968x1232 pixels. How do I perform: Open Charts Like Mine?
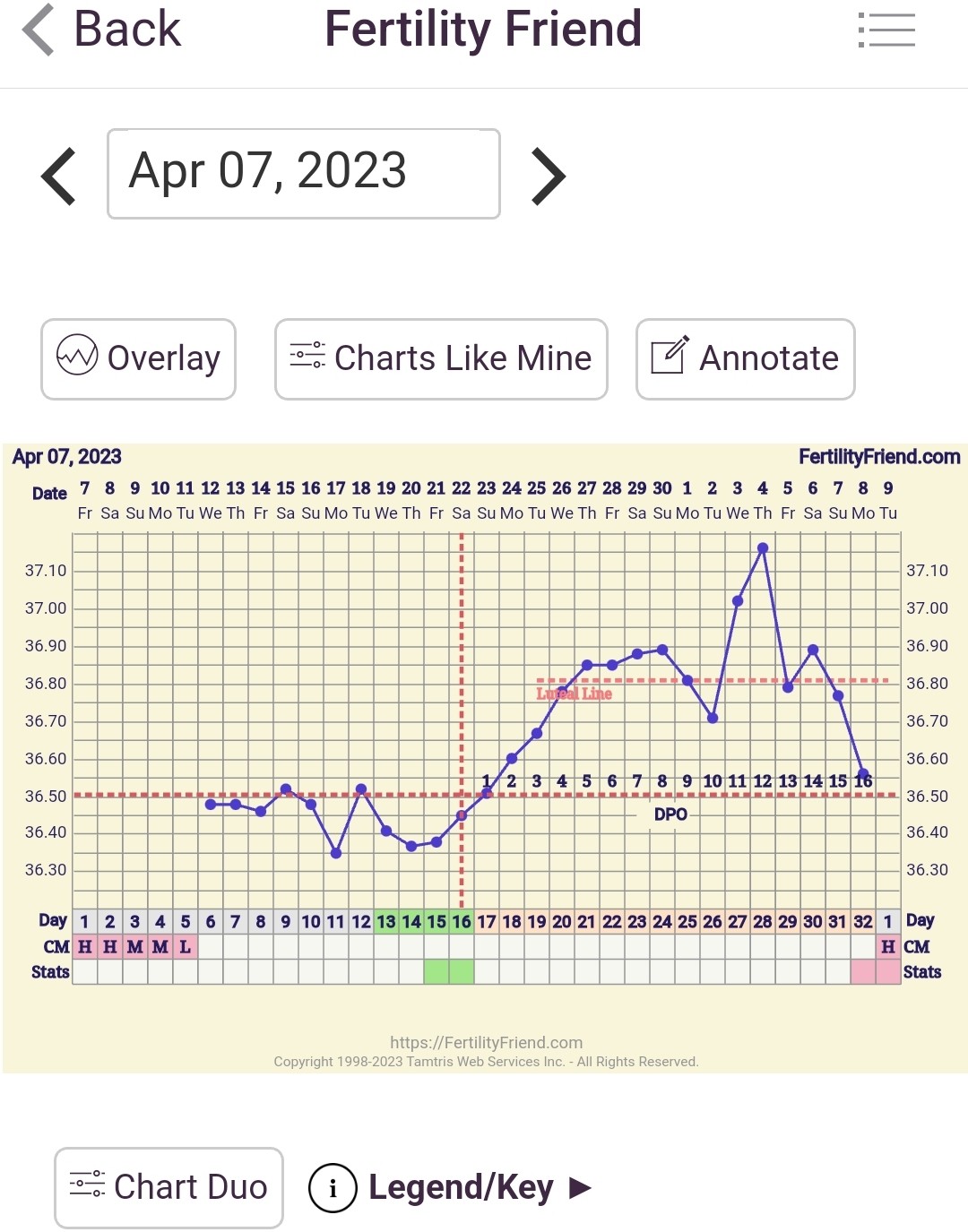(441, 358)
